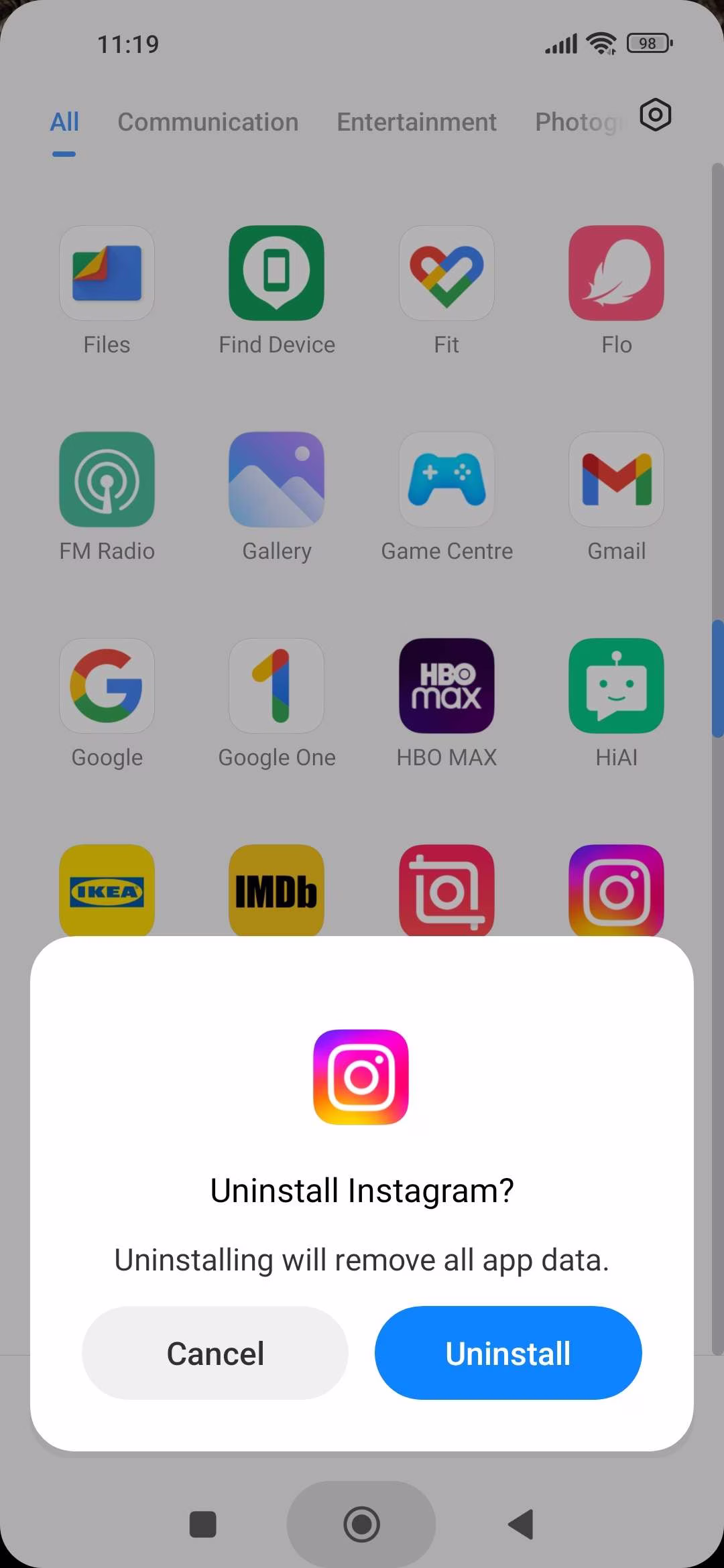This screenshot has height=1568, width=724.
Task: Open the Files app
Action: (107, 273)
